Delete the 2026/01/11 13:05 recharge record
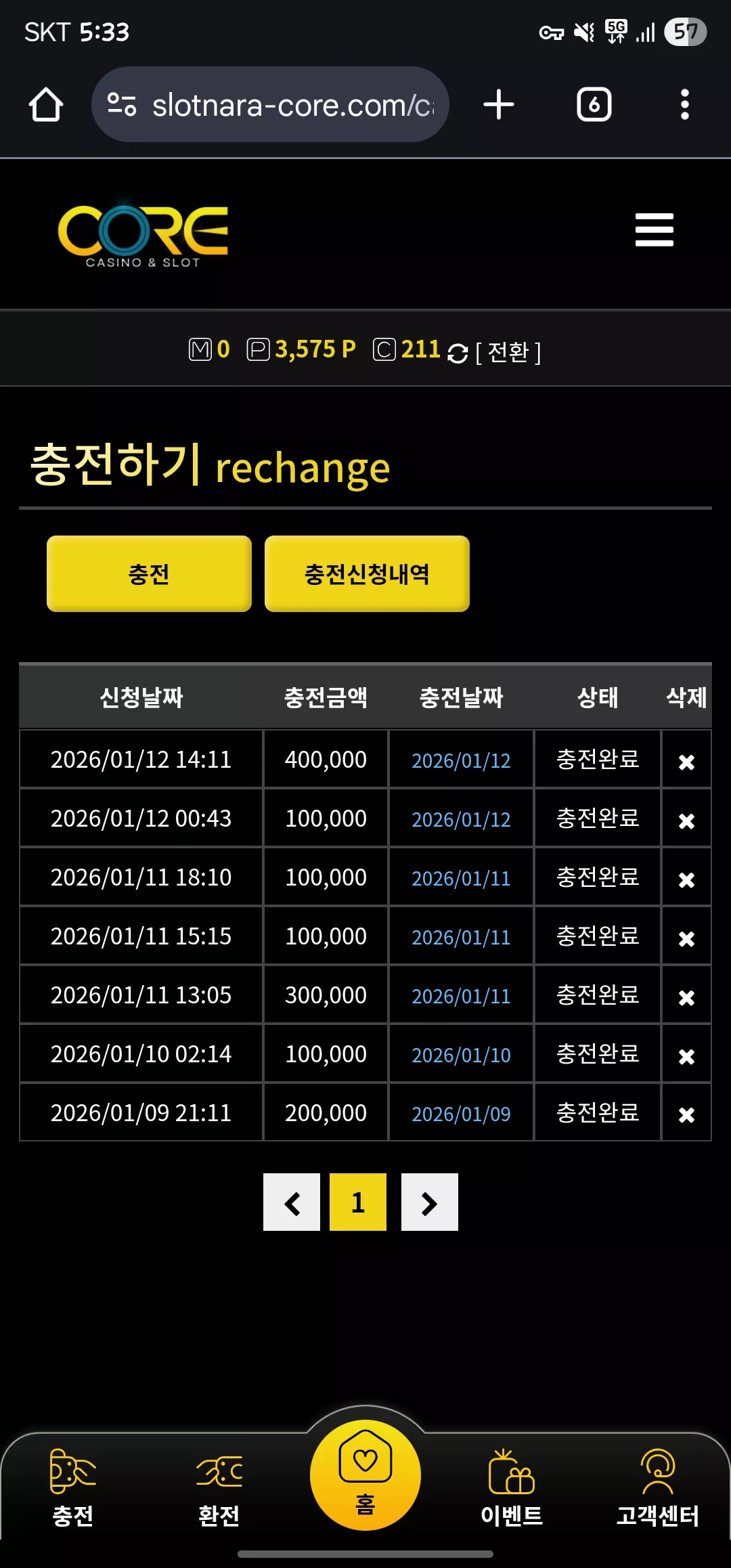 click(686, 998)
